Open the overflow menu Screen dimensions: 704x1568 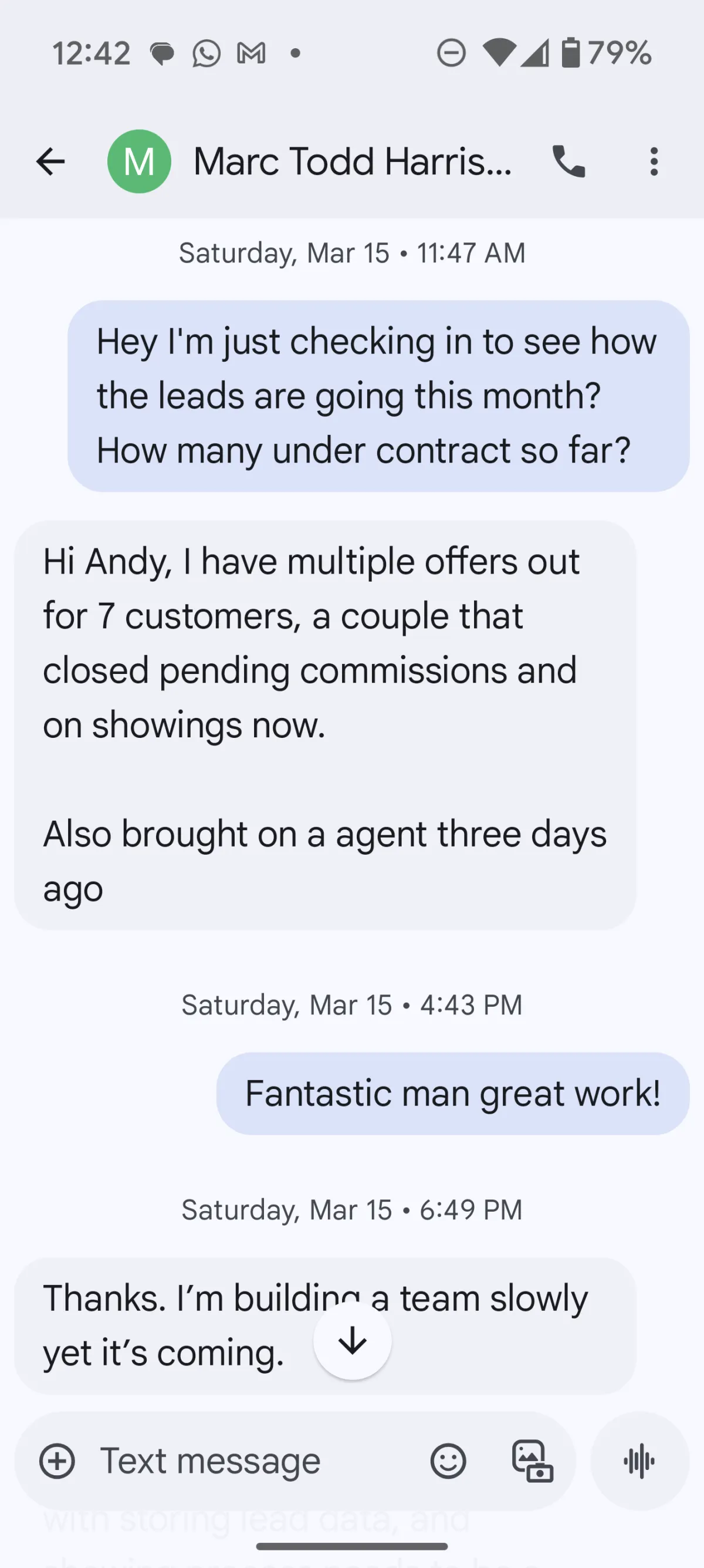654,161
